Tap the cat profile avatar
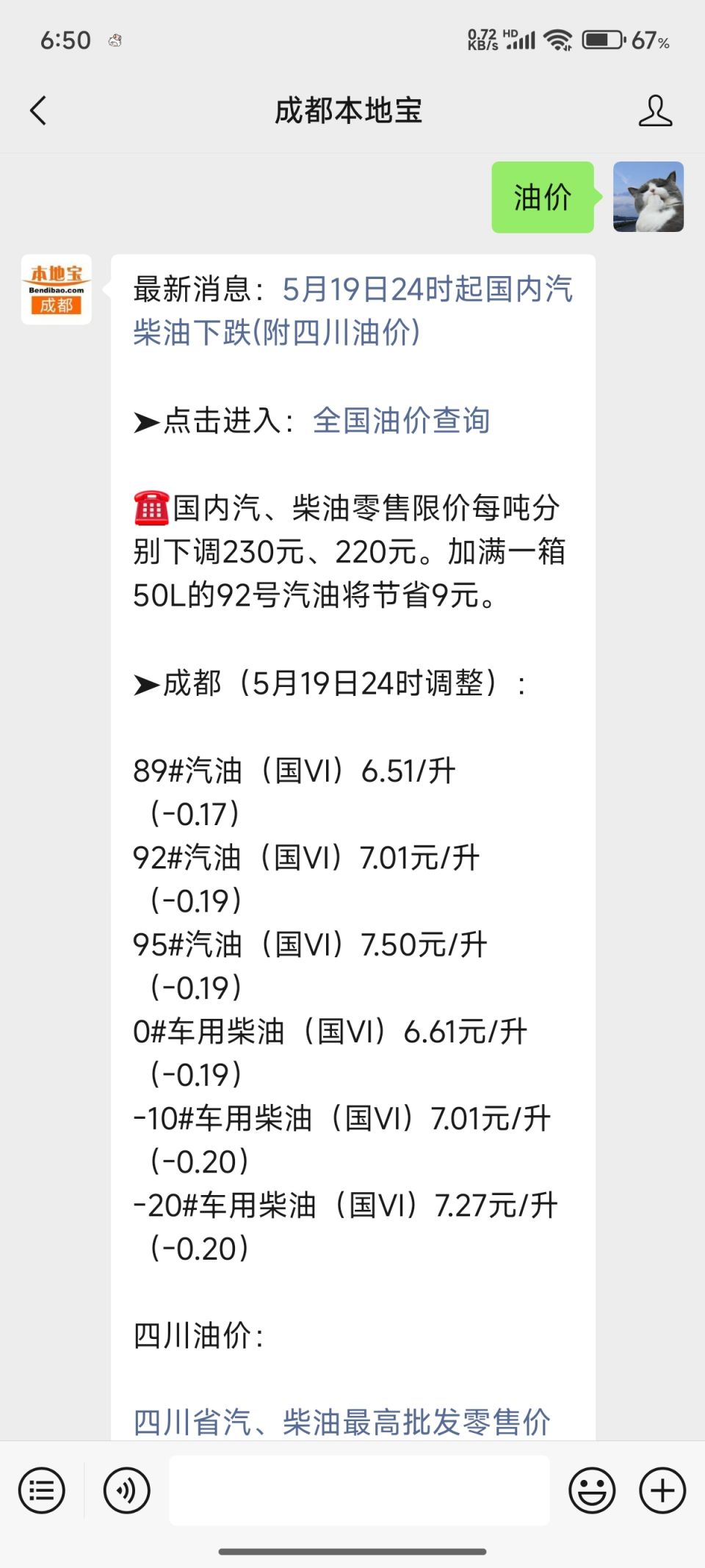Screen dimensions: 705x1568 [x=648, y=197]
